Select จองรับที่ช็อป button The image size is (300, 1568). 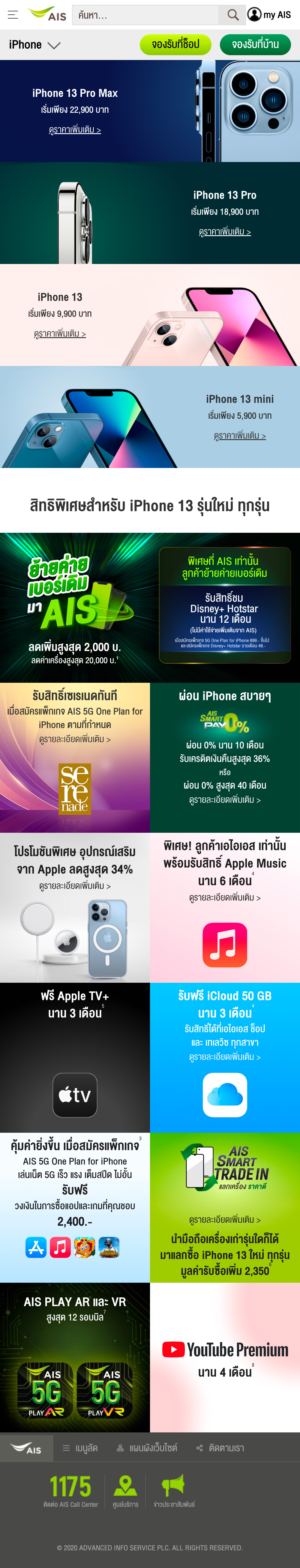[x=175, y=44]
